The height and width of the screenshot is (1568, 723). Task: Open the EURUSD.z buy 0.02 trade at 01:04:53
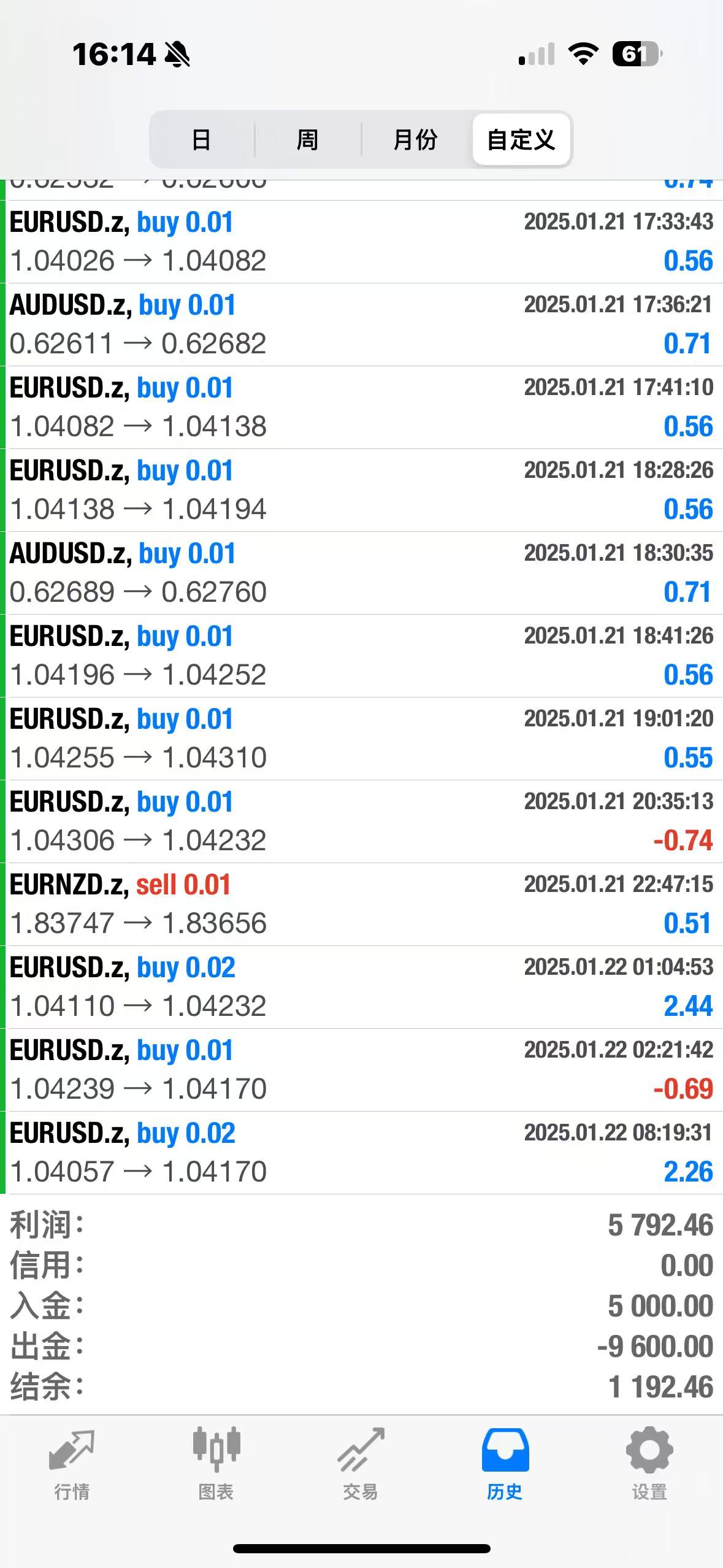point(362,987)
